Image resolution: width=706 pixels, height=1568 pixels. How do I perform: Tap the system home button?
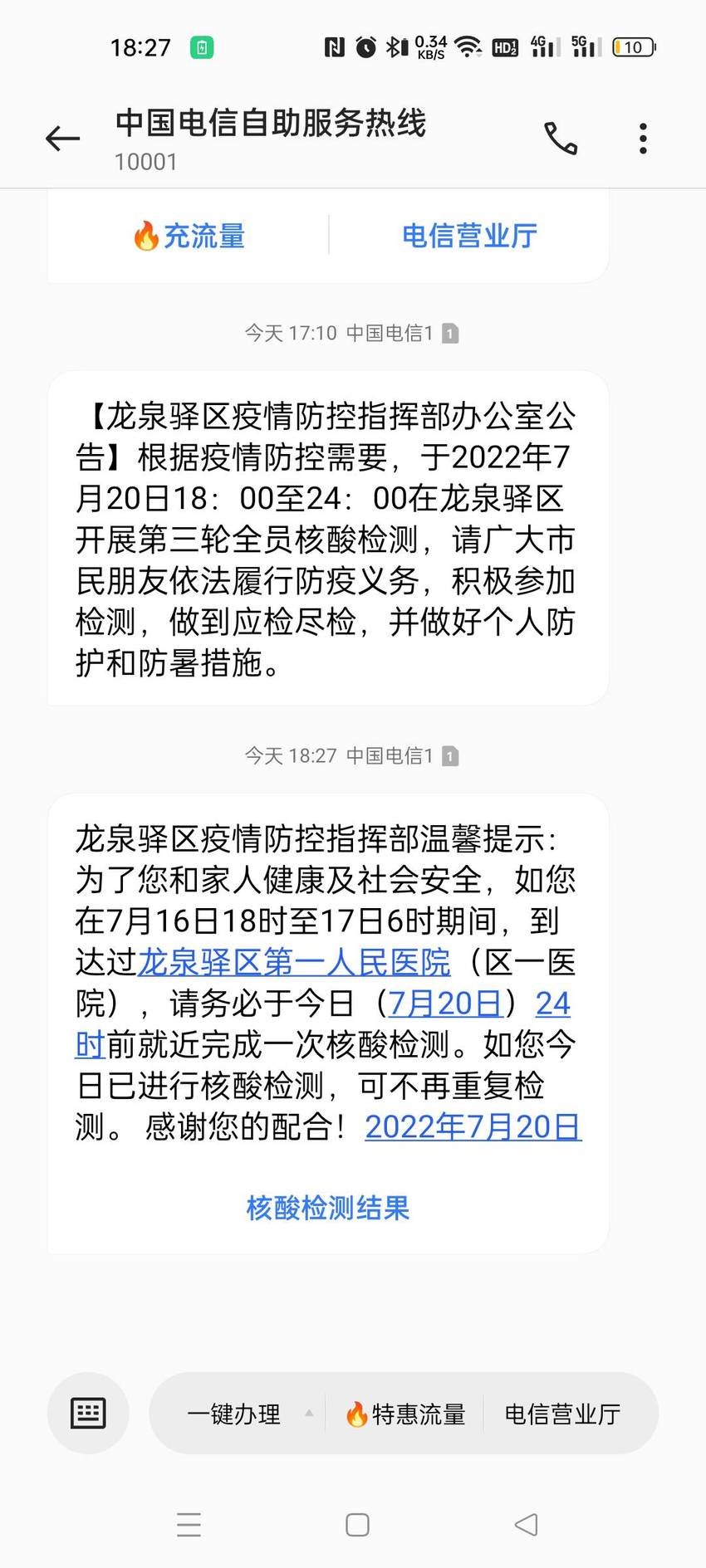(357, 1525)
